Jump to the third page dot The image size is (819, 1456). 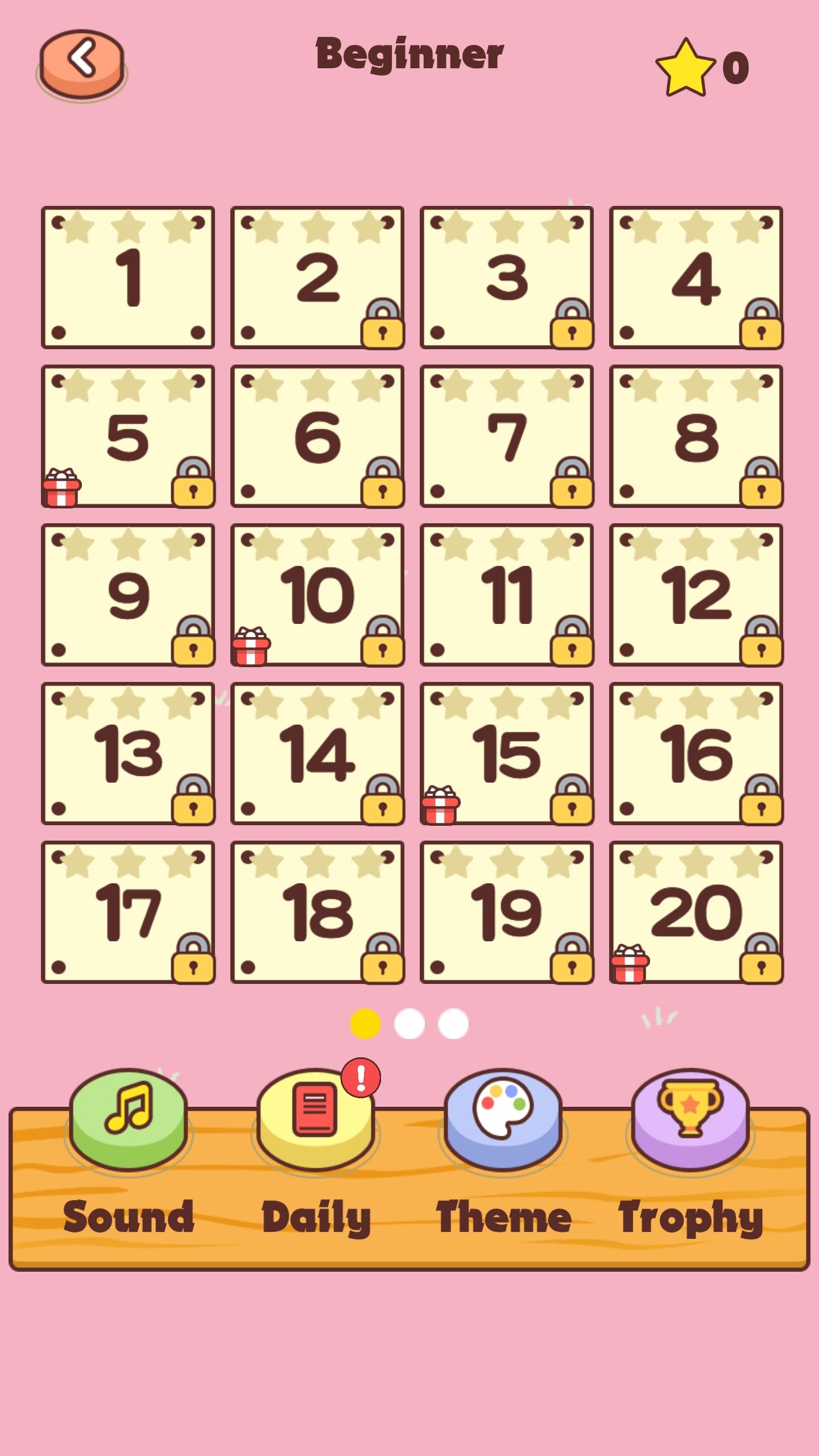pos(453,1024)
